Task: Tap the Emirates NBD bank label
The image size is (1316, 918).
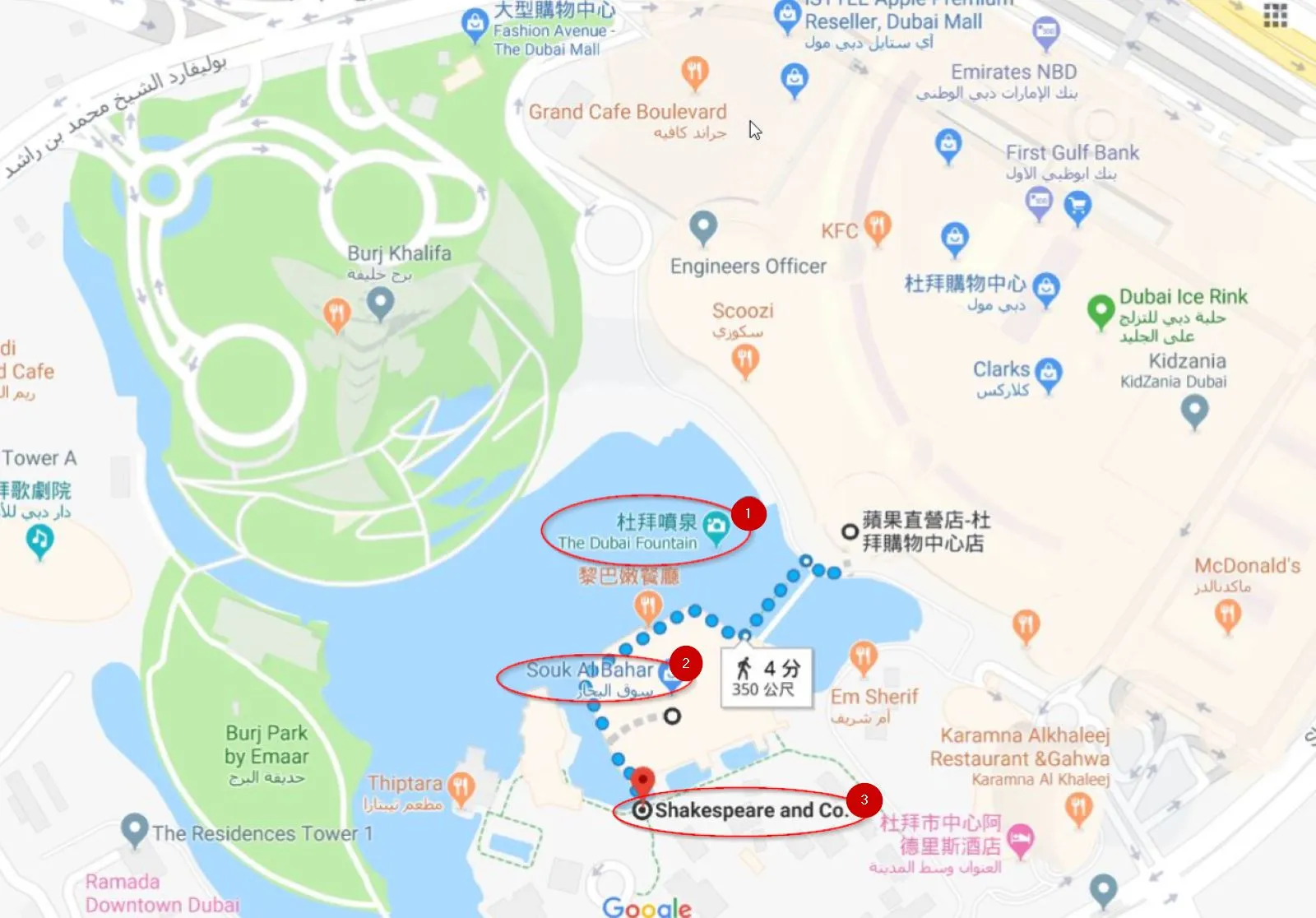Action: [x=1013, y=72]
